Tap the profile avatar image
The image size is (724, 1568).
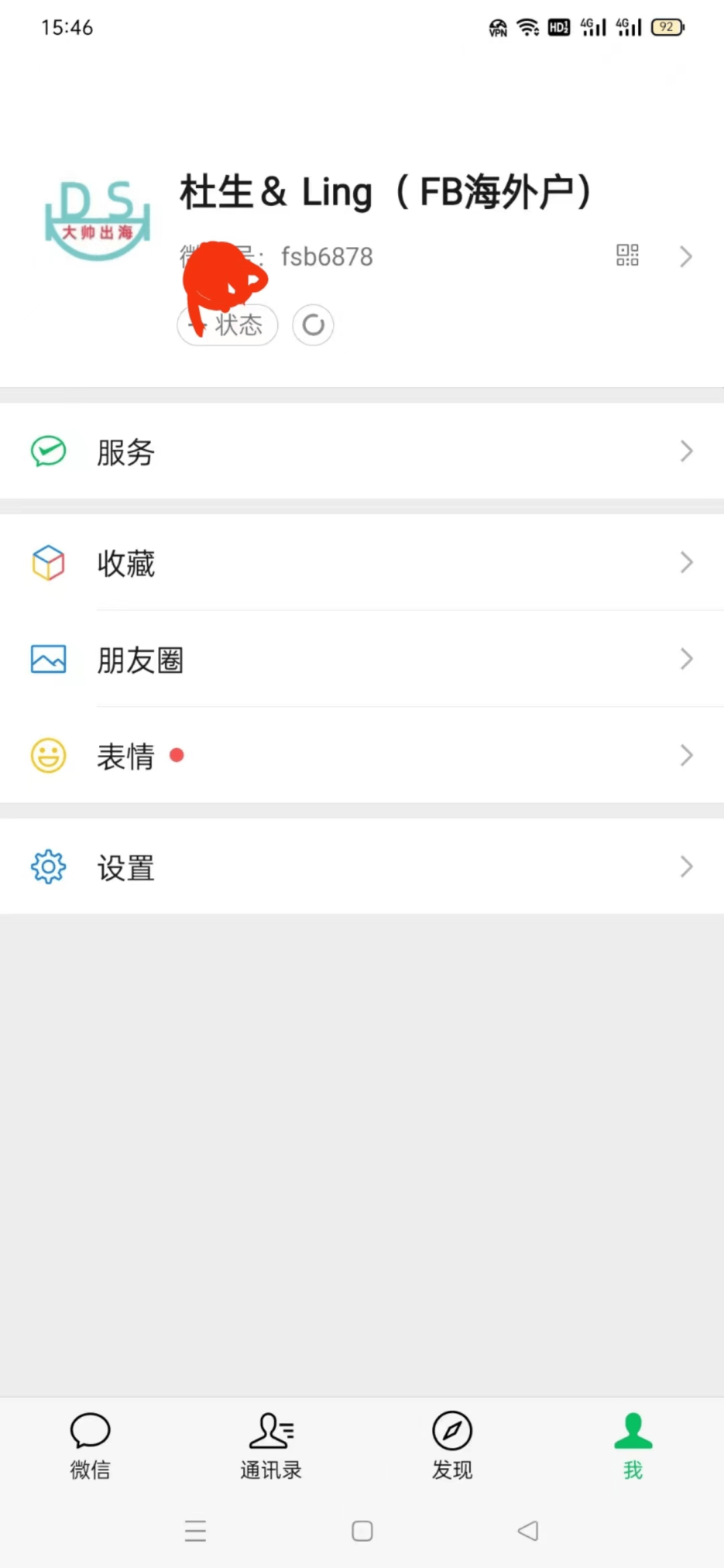click(98, 221)
